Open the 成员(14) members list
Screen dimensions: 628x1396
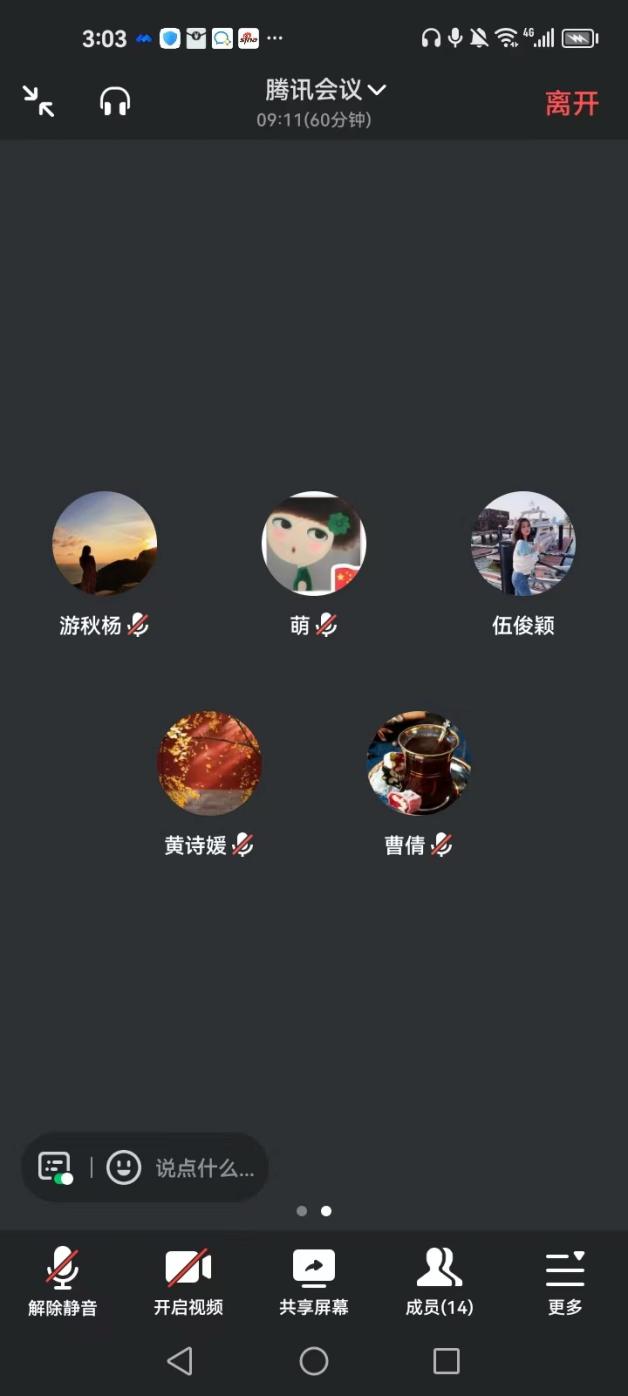click(439, 1281)
